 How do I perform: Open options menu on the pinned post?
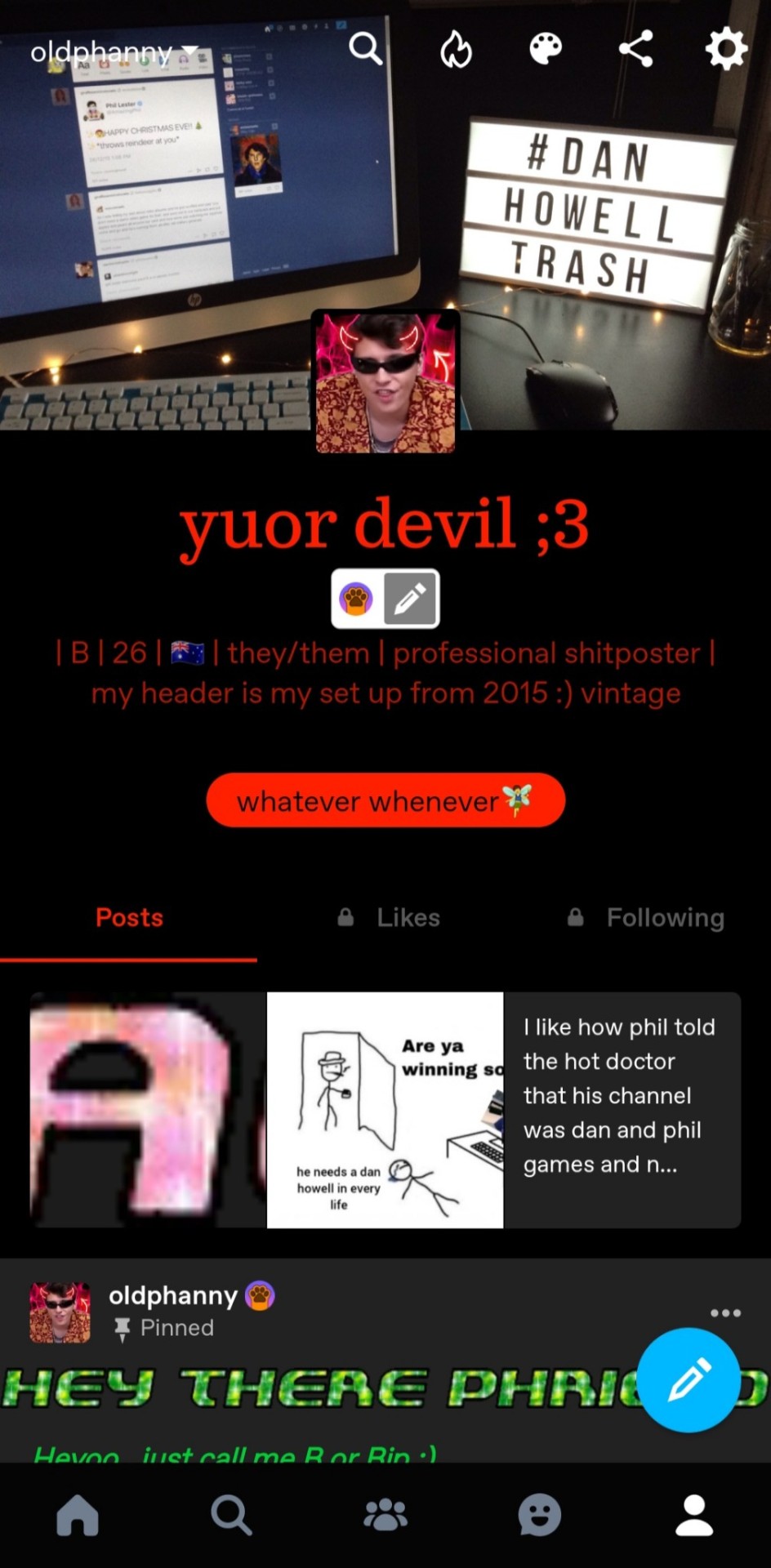pyautogui.click(x=725, y=1312)
